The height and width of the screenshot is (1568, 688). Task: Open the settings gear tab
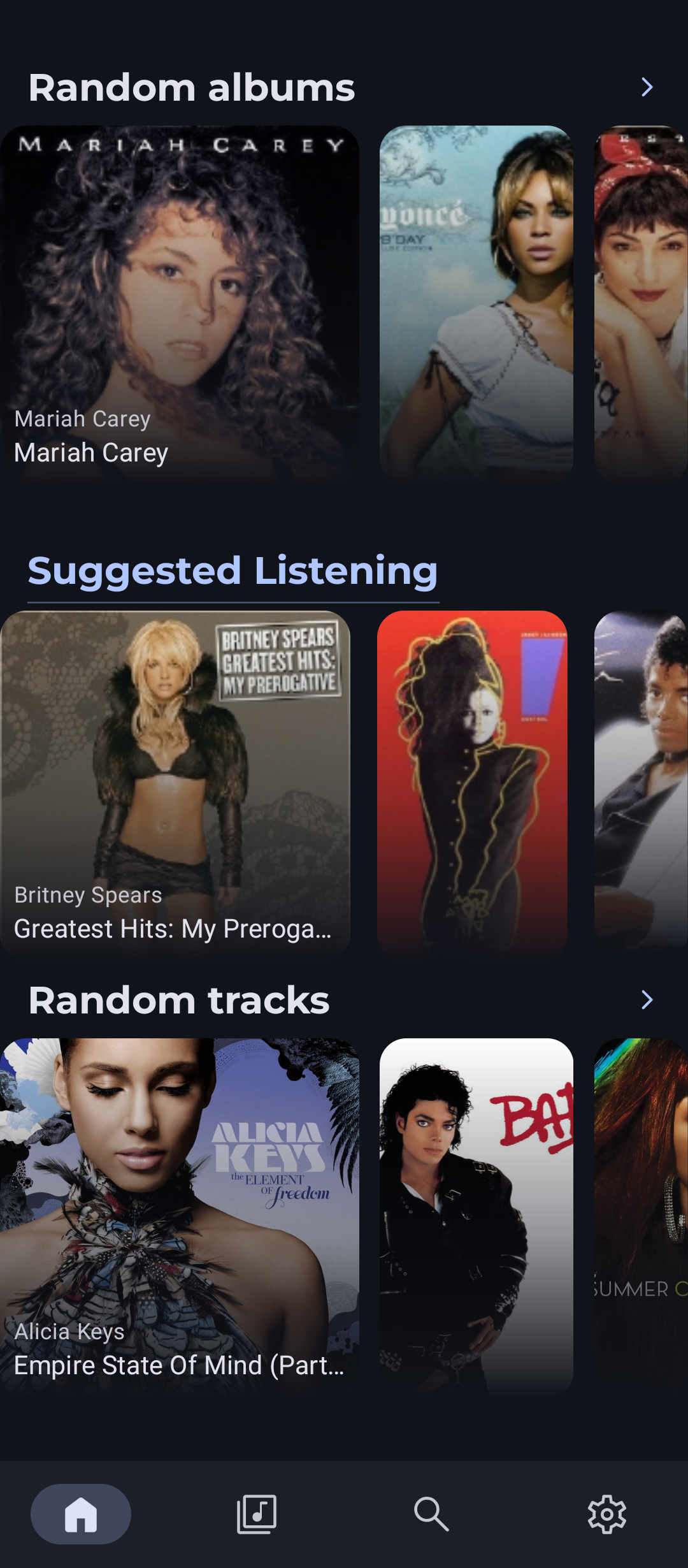pyautogui.click(x=606, y=1514)
